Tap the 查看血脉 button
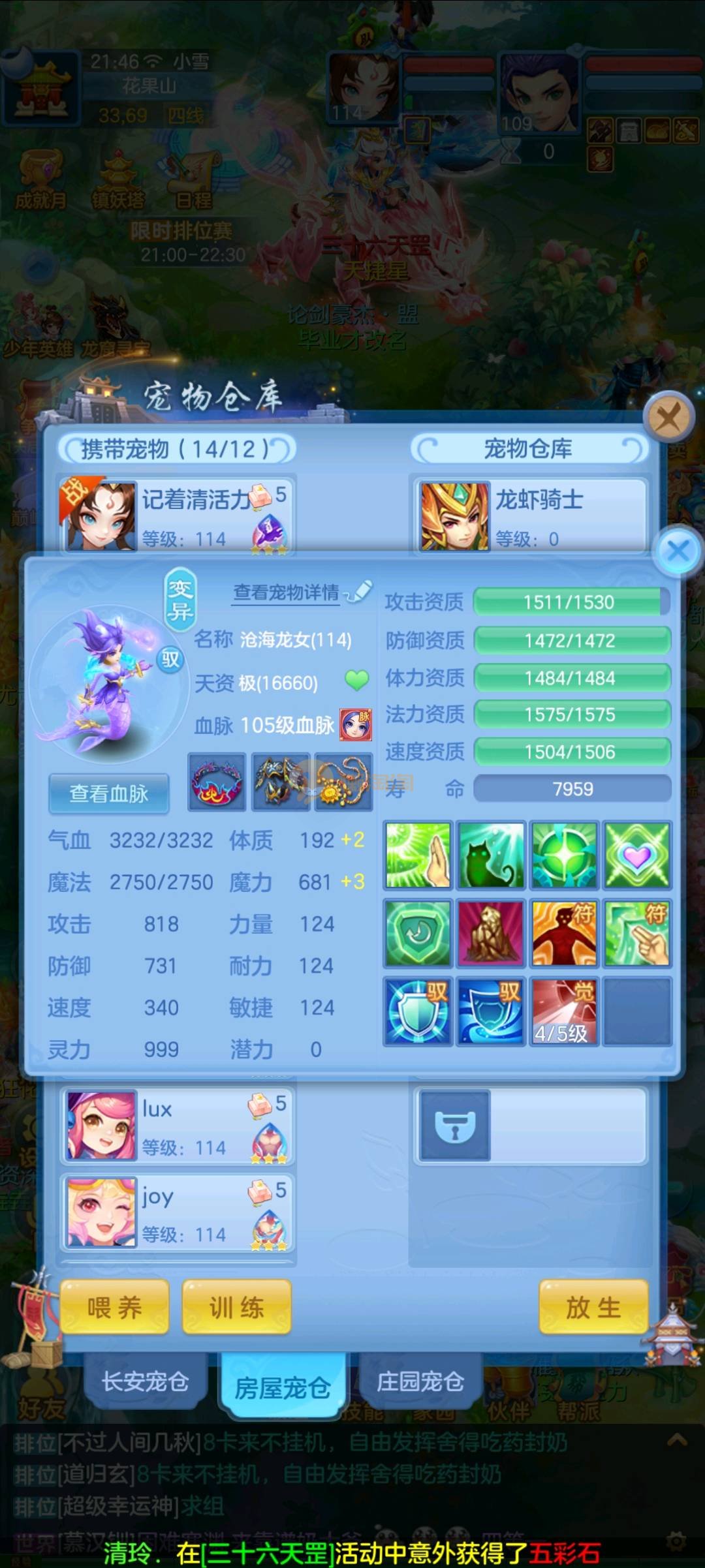 coord(109,793)
